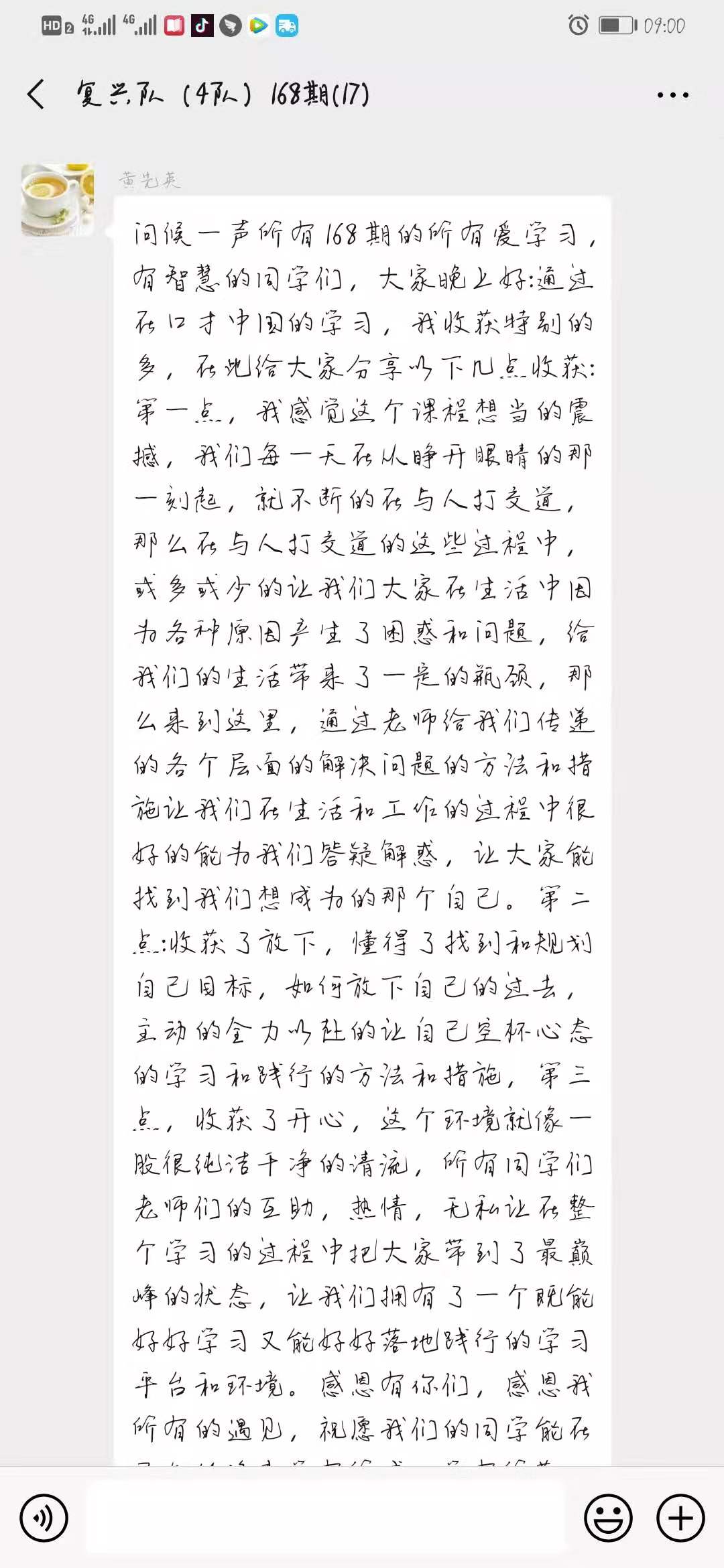Focus the message text field
This screenshot has width=724, height=1568.
pos(326,1517)
